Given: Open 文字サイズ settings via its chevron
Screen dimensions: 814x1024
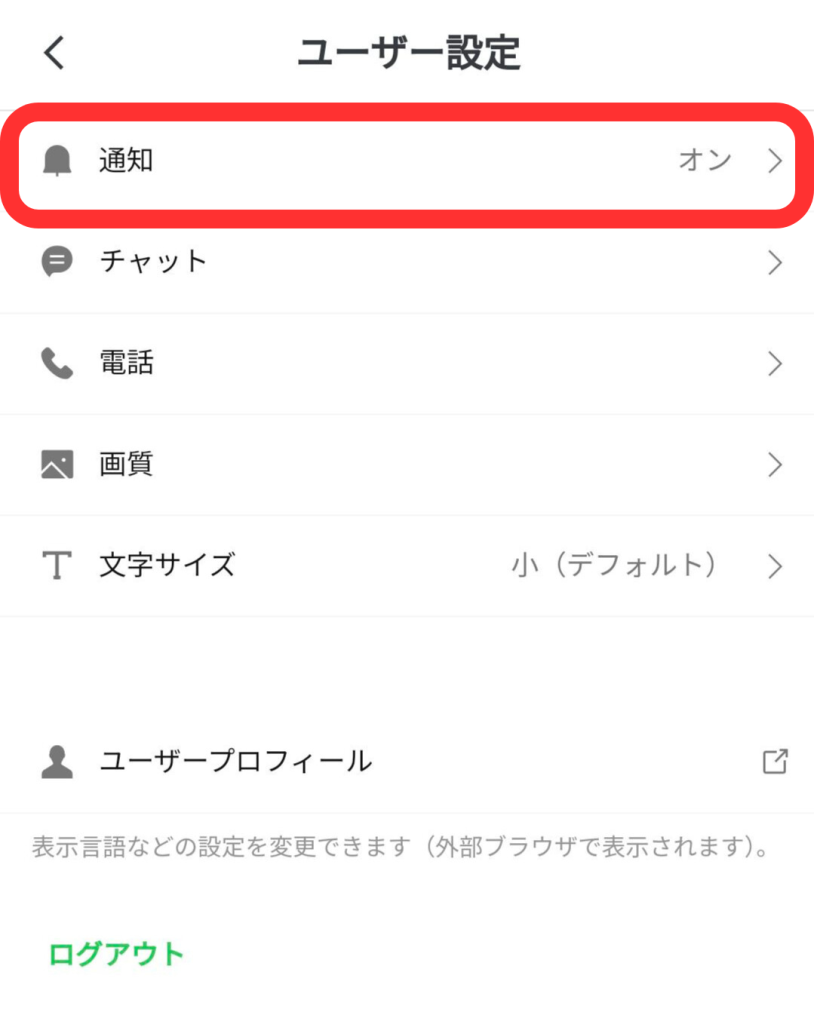Looking at the screenshot, I should click(x=773, y=565).
